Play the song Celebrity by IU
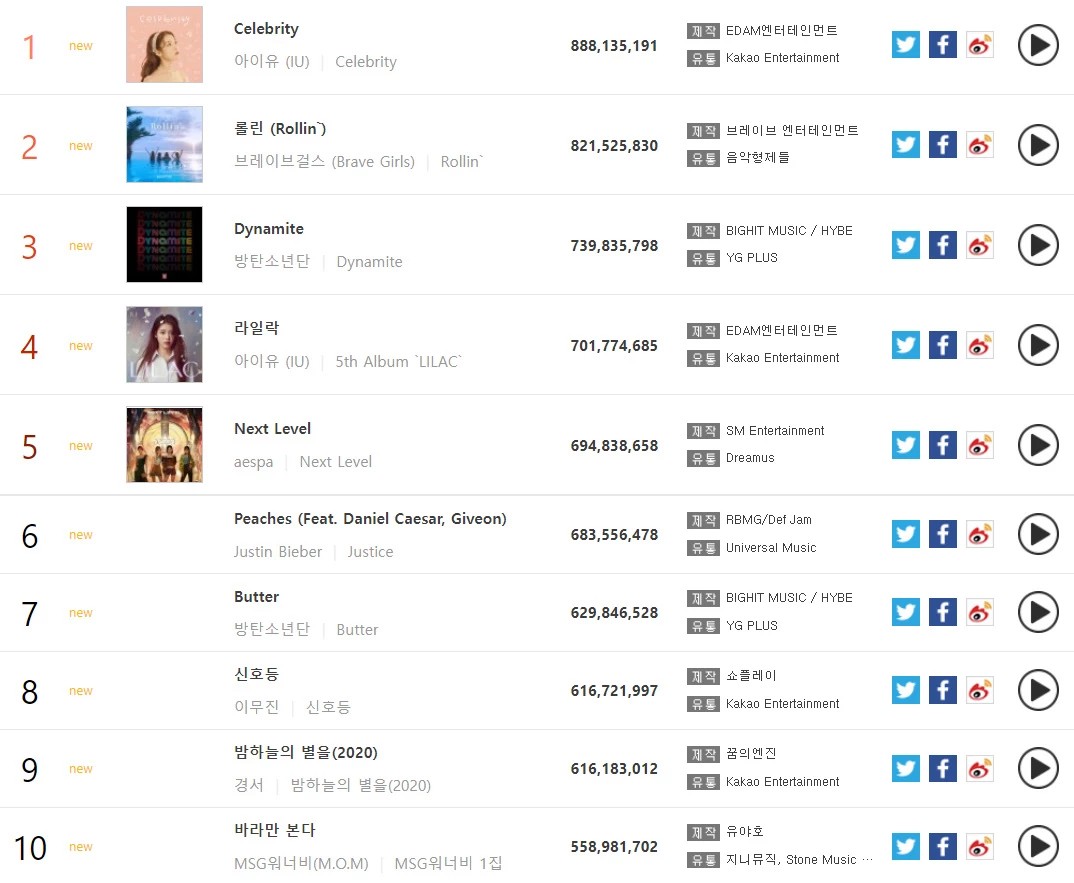1074x883 pixels. click(1038, 45)
